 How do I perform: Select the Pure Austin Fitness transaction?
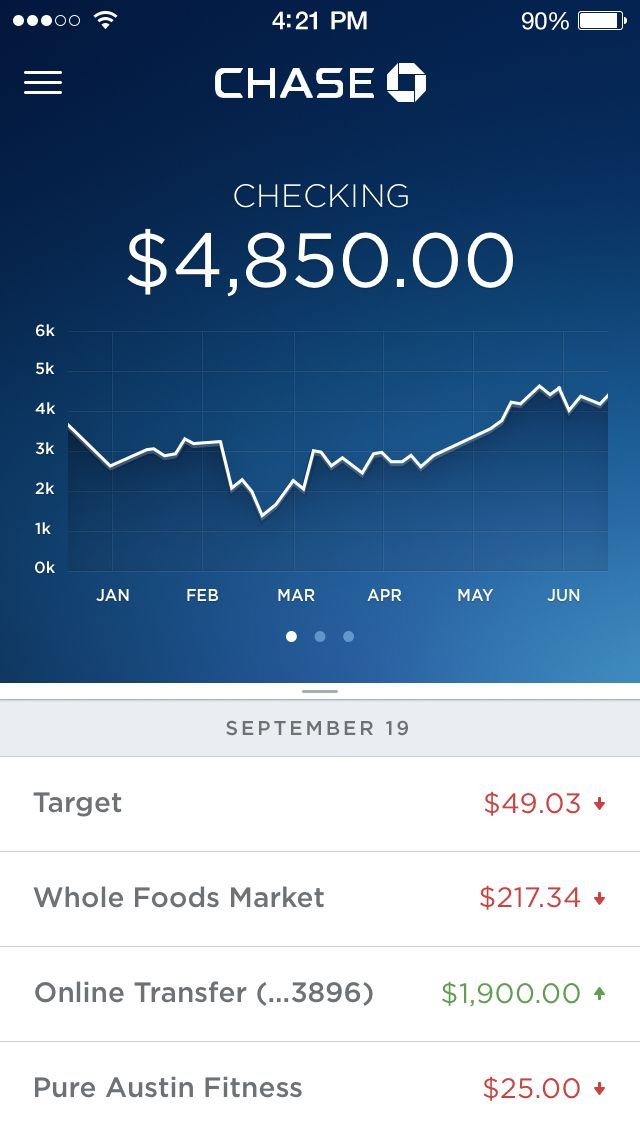tap(320, 1088)
